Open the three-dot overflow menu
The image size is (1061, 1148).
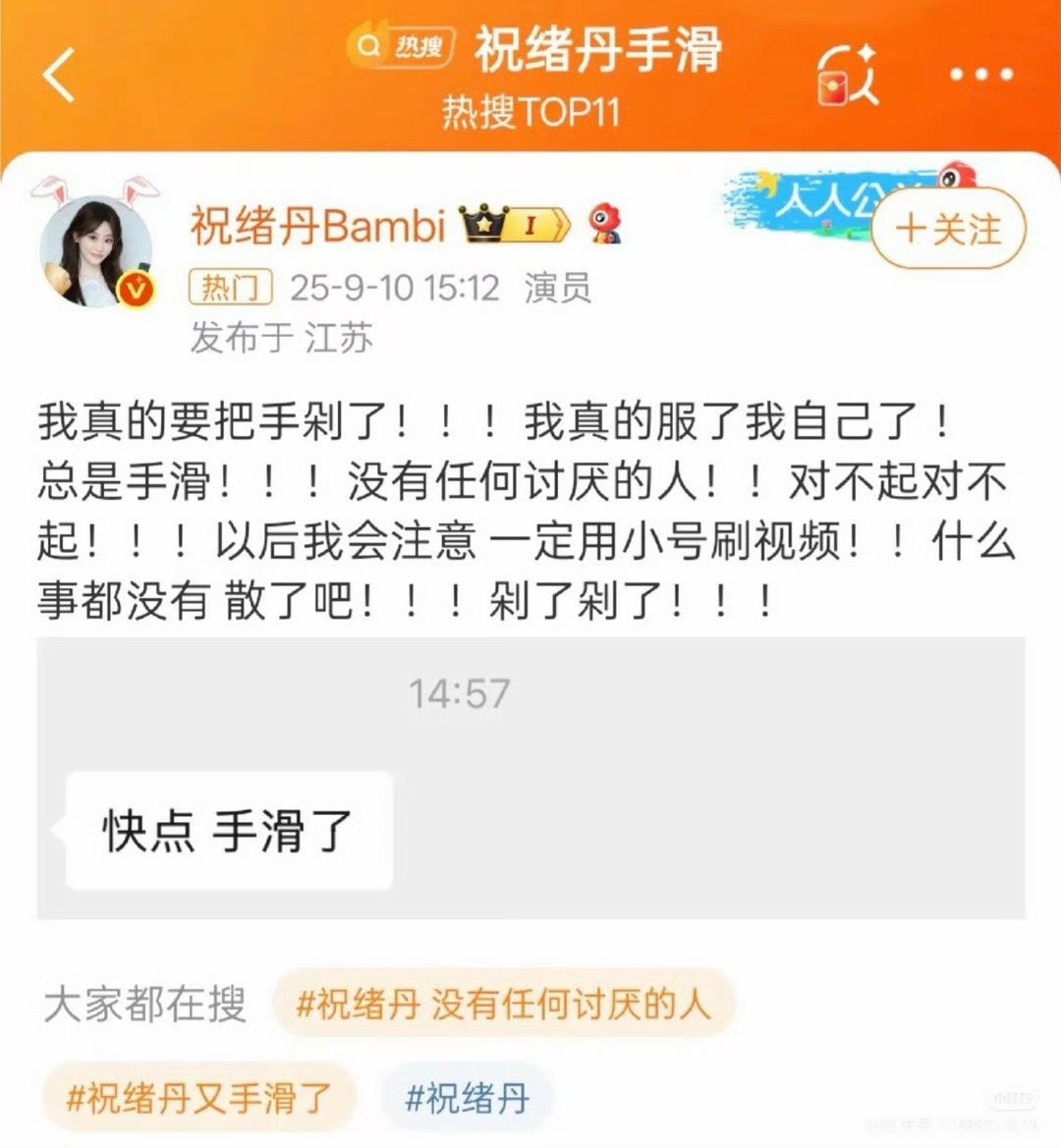coord(980,75)
